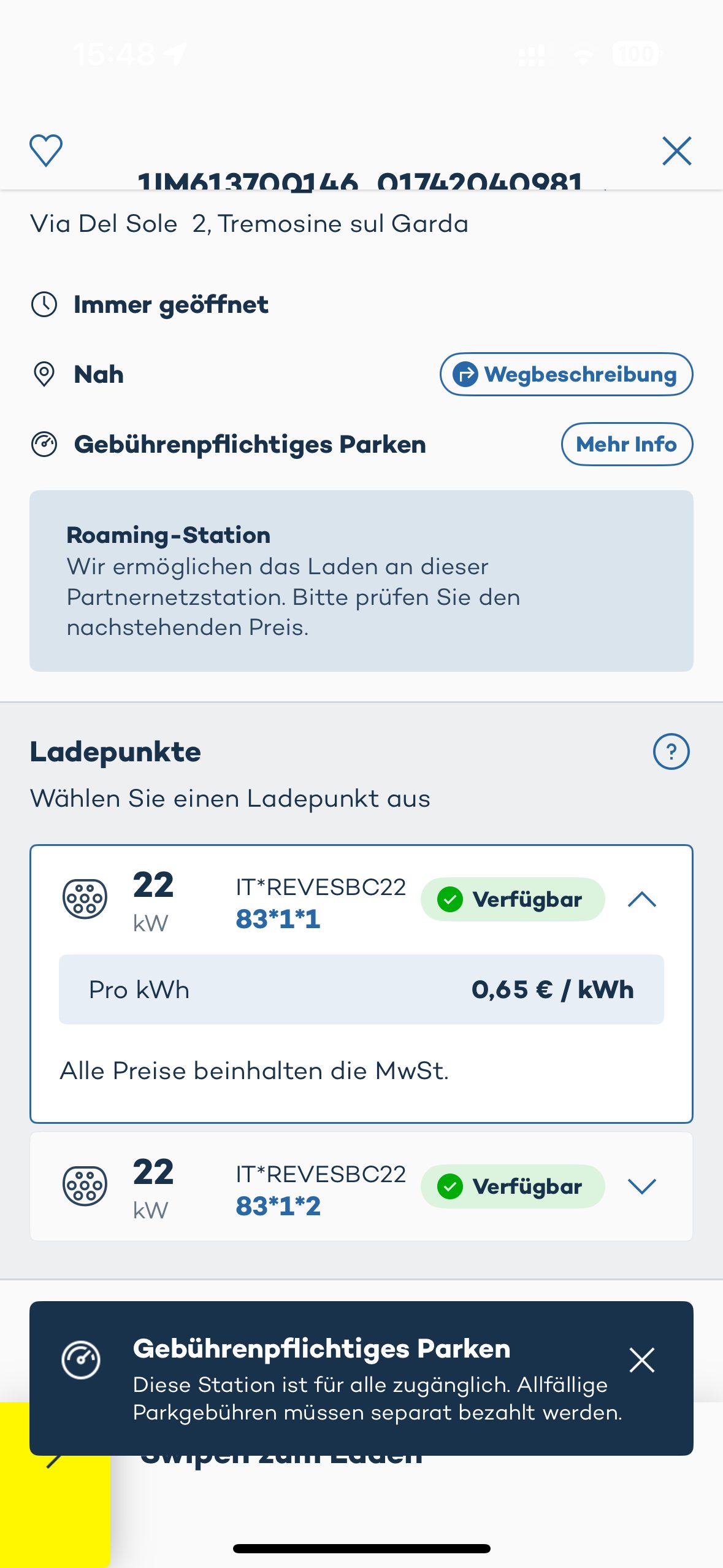Close the station details sheet
The height and width of the screenshot is (1568, 723).
(676, 151)
